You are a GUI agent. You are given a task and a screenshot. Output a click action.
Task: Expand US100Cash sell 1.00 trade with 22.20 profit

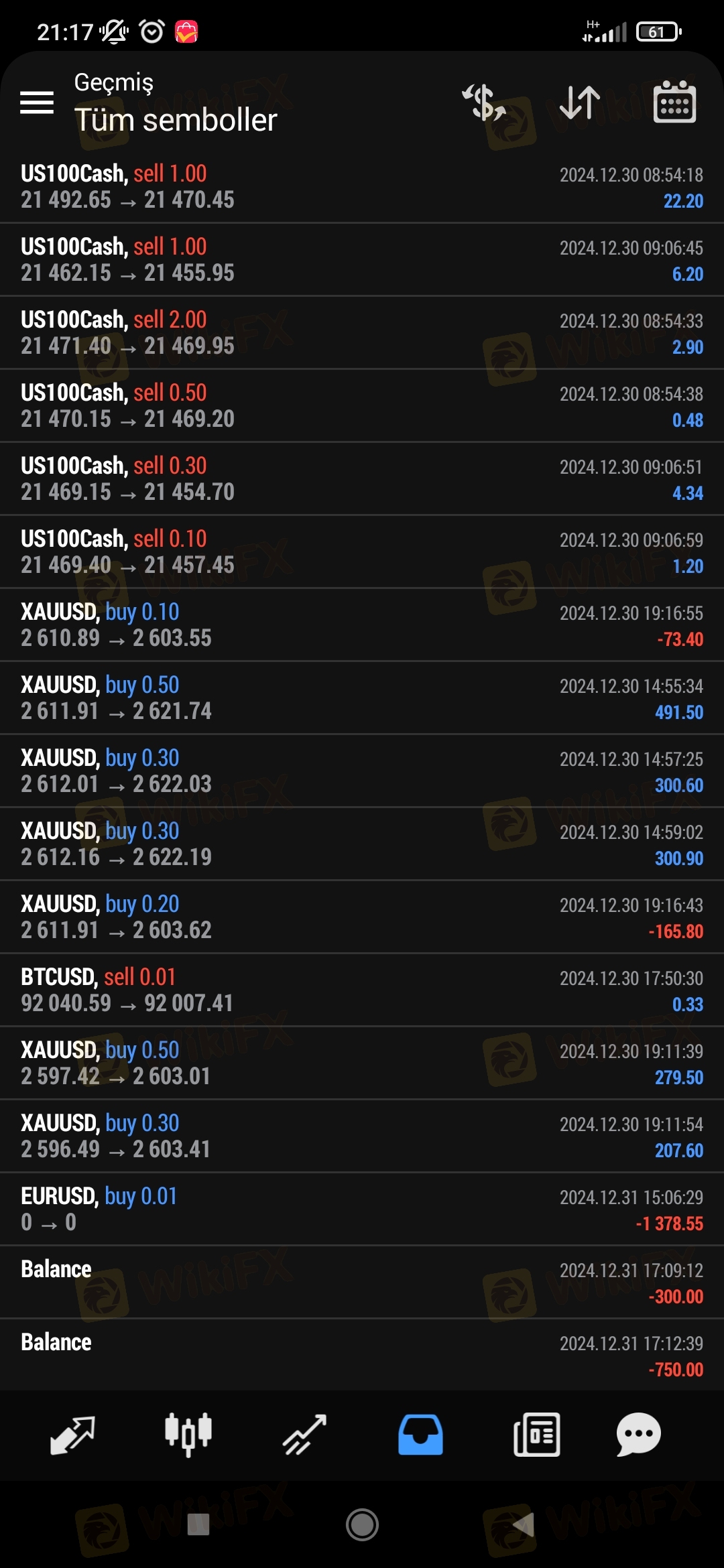click(362, 186)
